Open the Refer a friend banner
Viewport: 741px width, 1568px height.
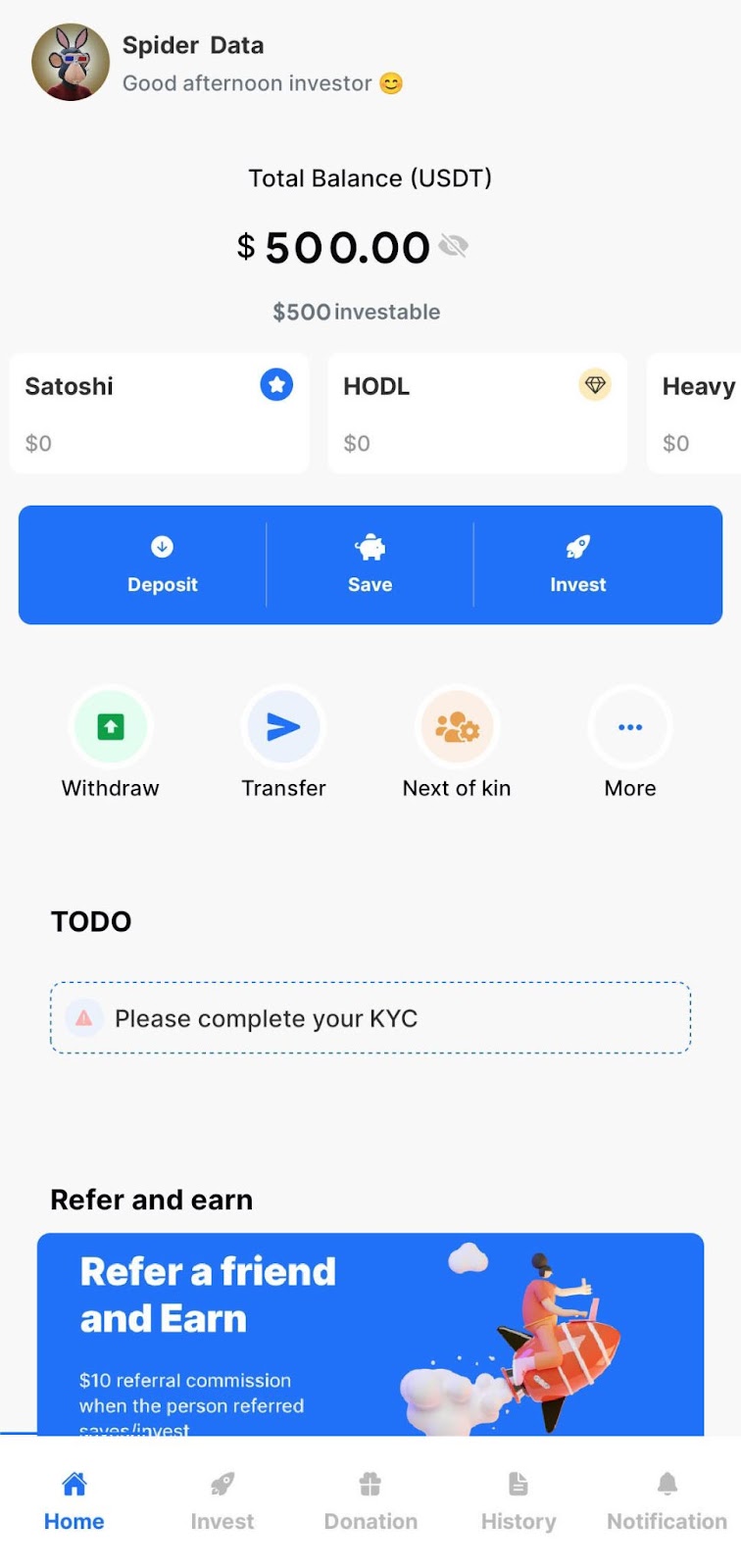point(370,1333)
